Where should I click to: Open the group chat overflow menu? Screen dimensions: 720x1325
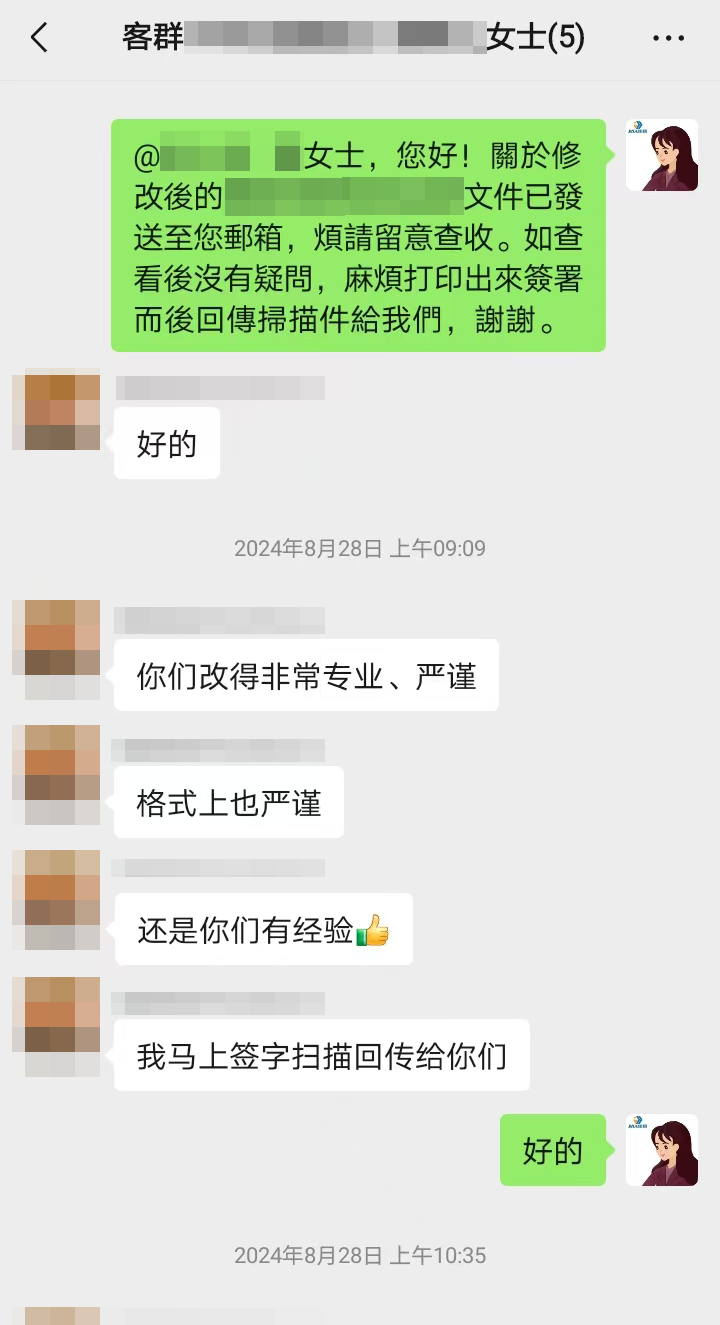pyautogui.click(x=668, y=38)
